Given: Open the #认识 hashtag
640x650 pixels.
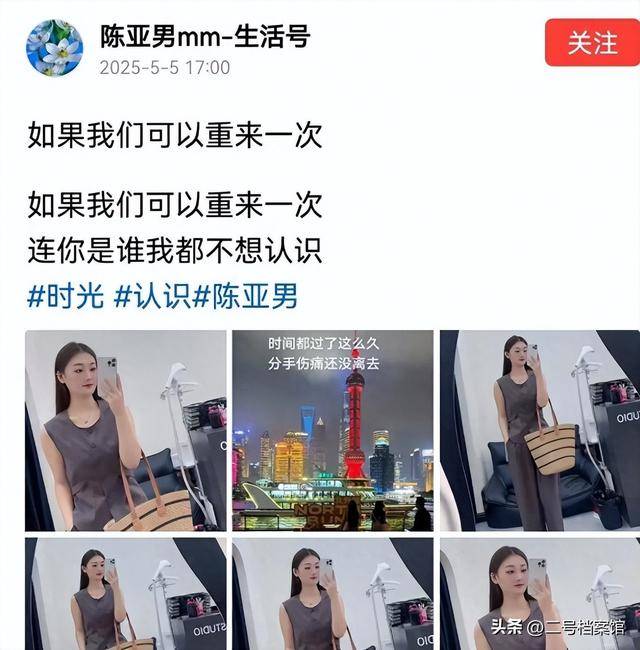Looking at the screenshot, I should pos(152,296).
